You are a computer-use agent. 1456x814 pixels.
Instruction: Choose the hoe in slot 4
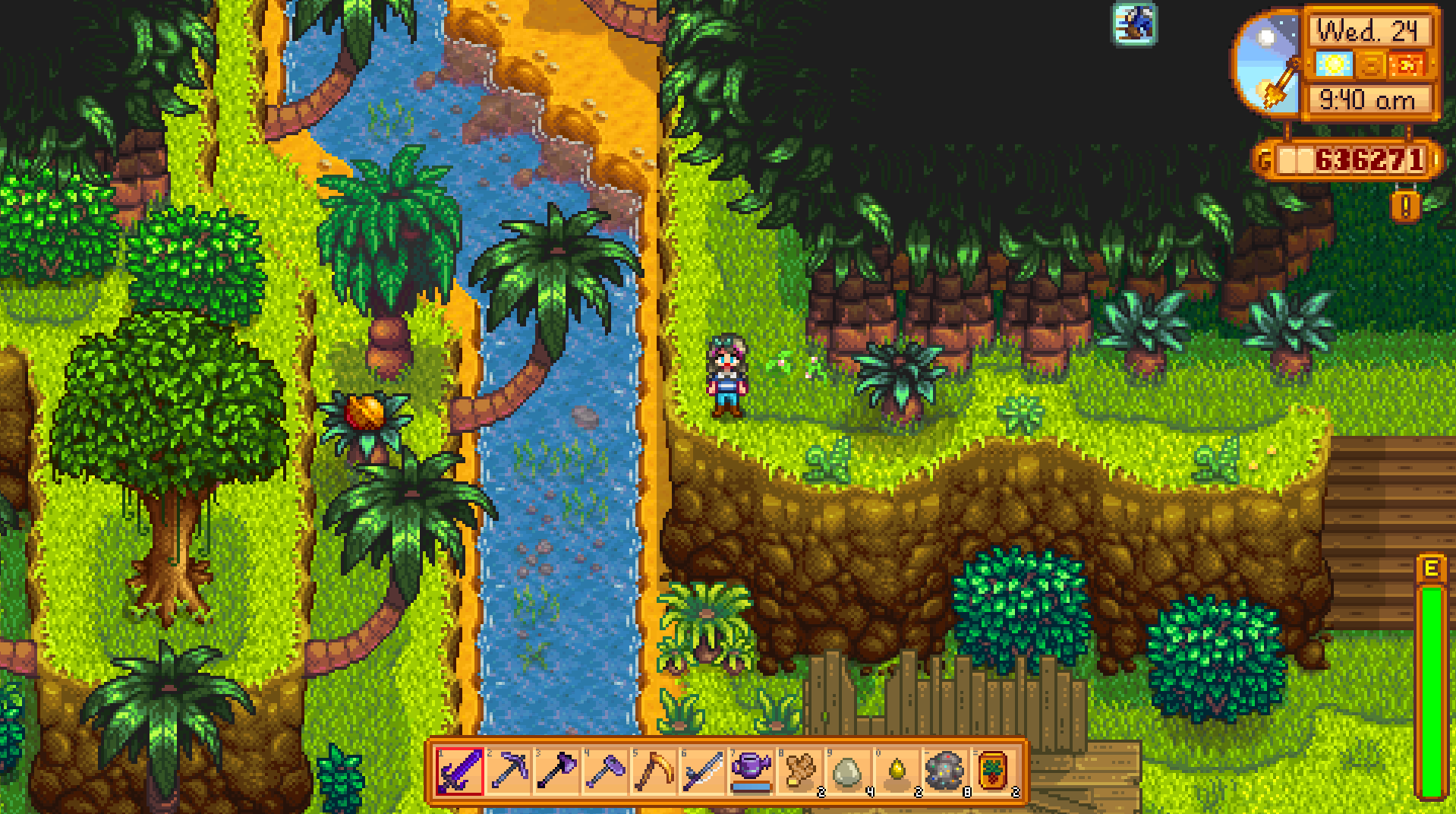(x=606, y=771)
